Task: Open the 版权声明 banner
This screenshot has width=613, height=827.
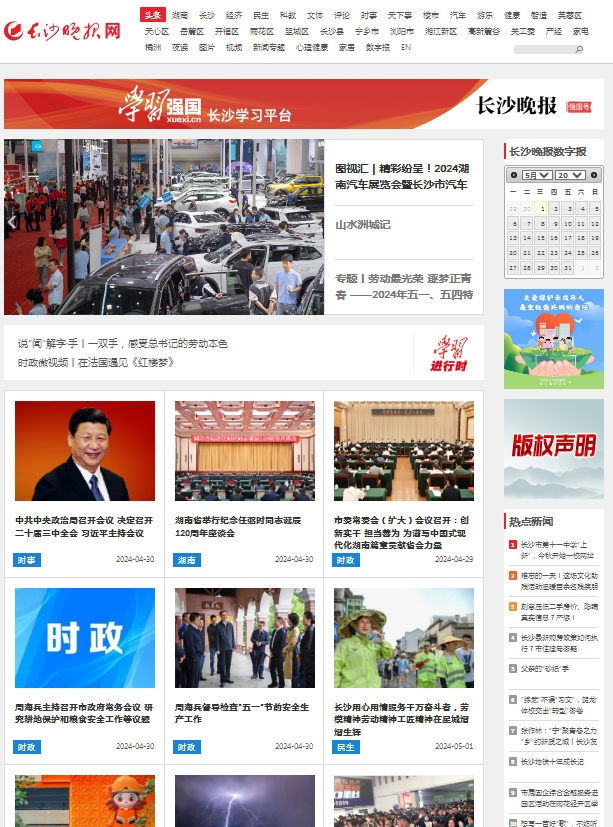Action: click(x=553, y=446)
